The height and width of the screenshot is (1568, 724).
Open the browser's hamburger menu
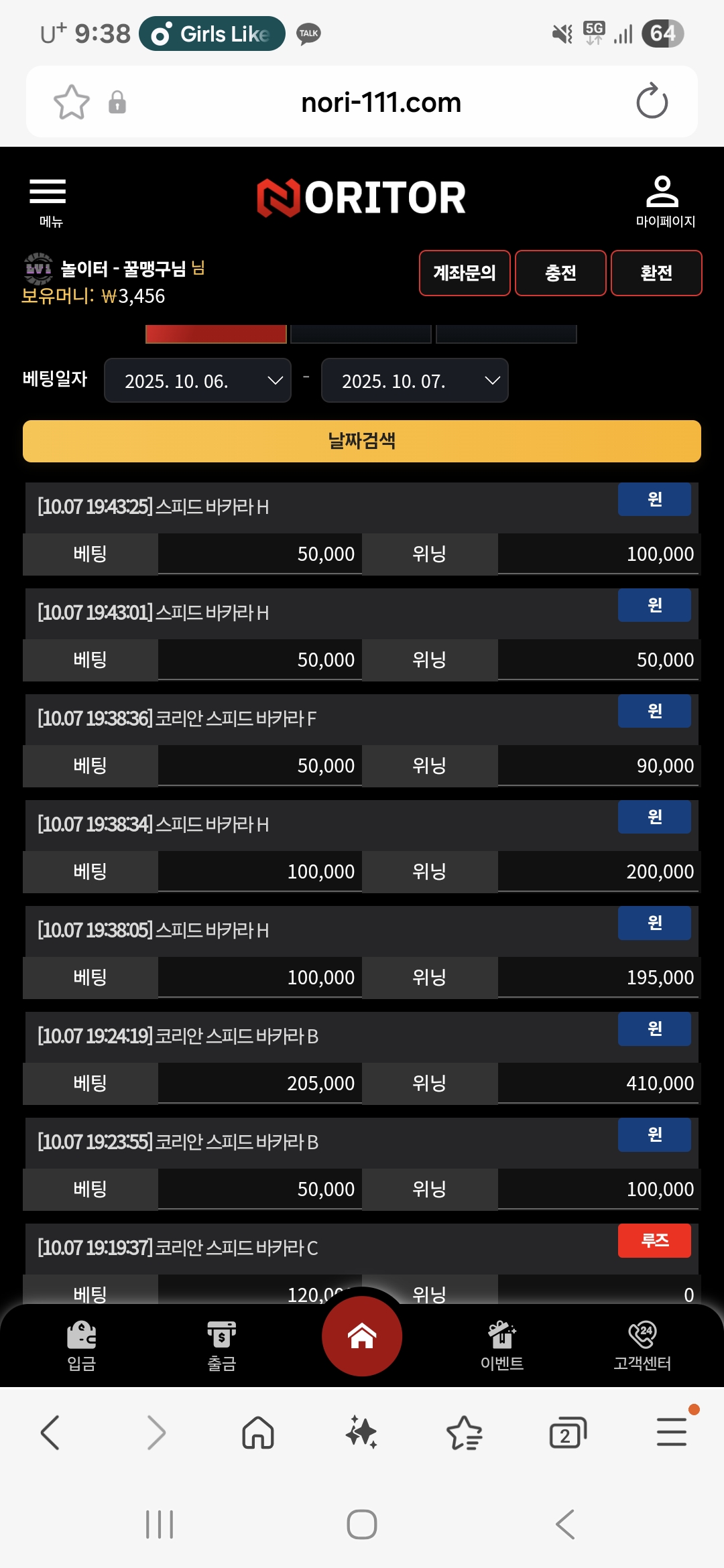(672, 1432)
